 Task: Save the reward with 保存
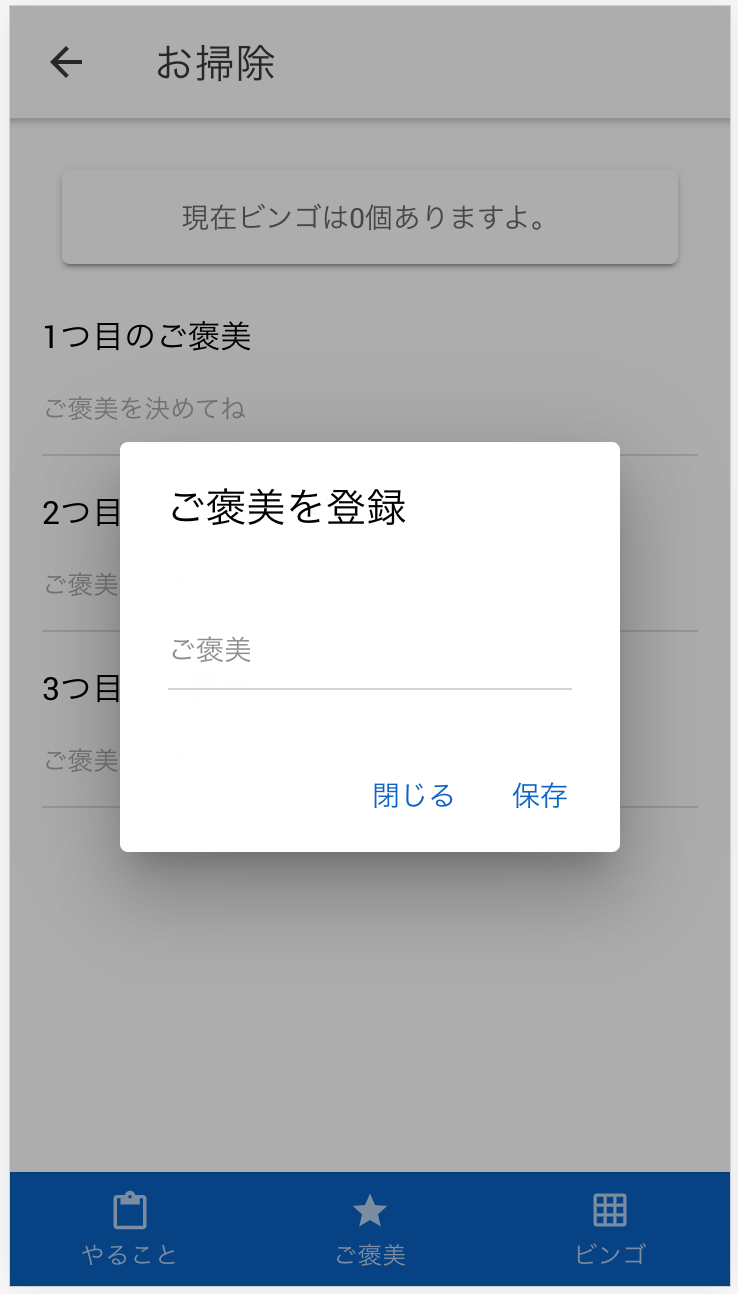[x=540, y=796]
